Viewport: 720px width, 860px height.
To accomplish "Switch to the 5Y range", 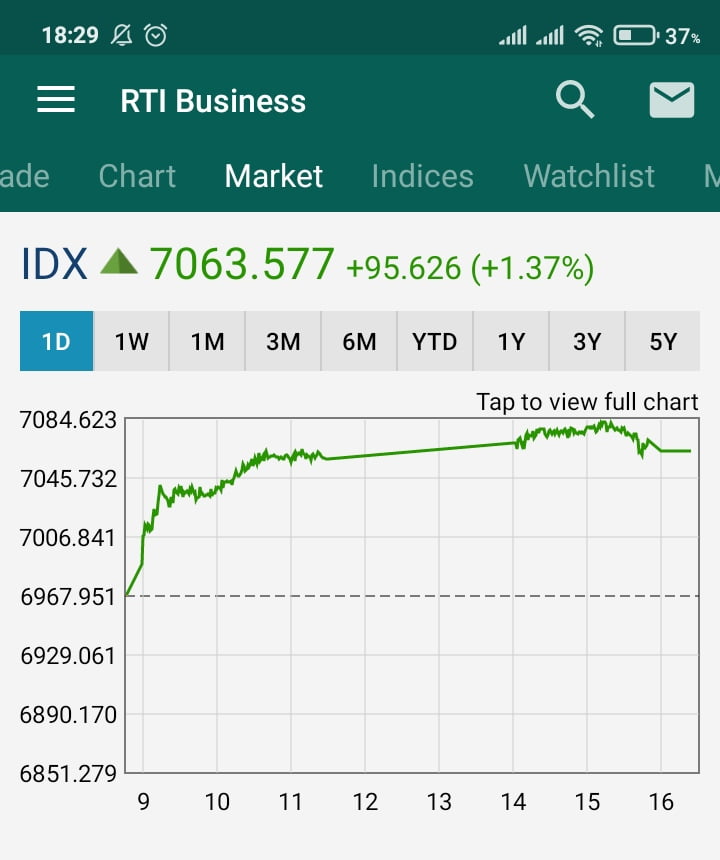I will pyautogui.click(x=663, y=341).
